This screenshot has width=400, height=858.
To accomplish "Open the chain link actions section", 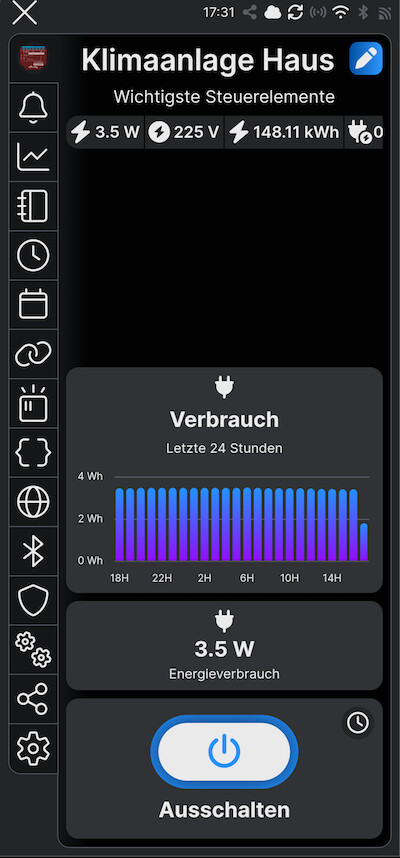I will [33, 354].
